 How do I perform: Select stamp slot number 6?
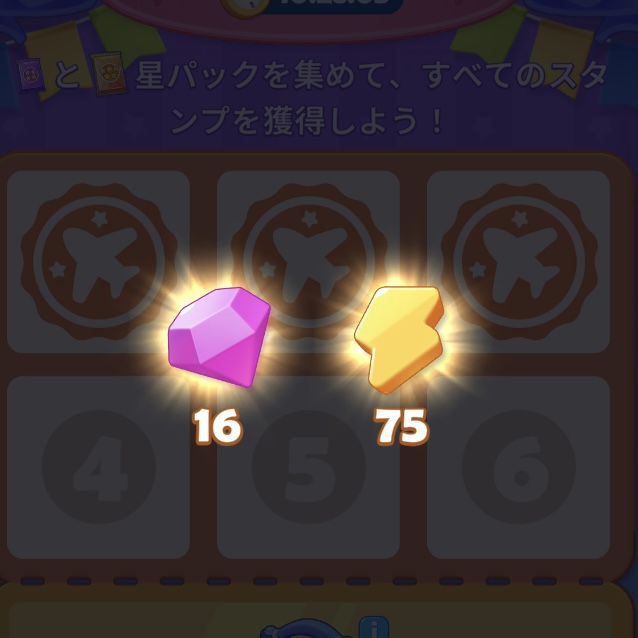click(x=518, y=467)
